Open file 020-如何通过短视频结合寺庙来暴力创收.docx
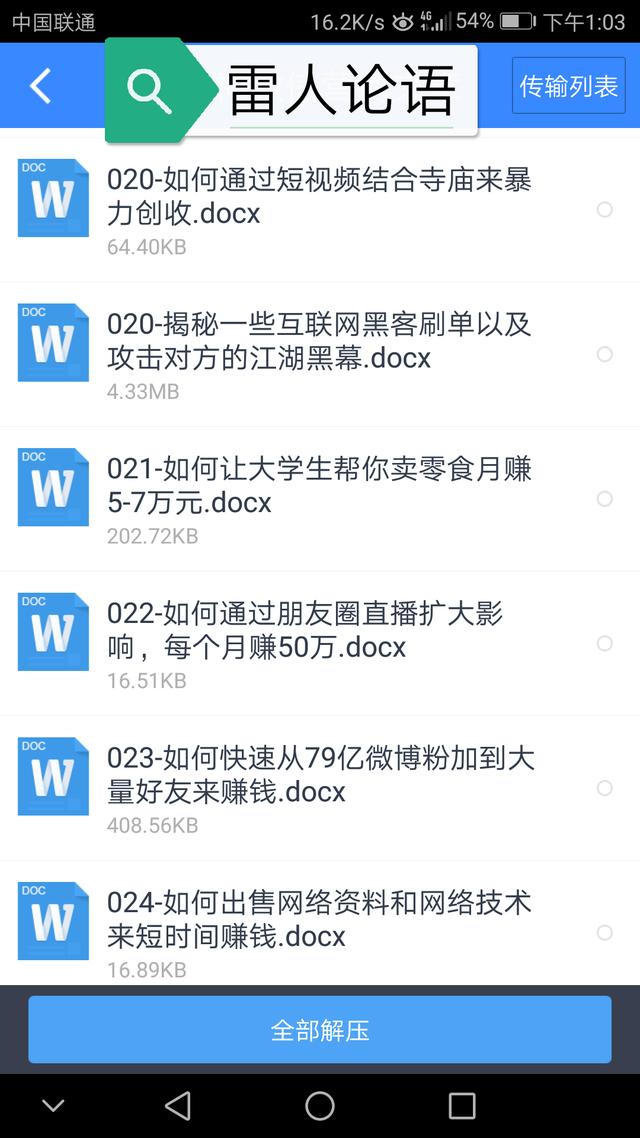The height and width of the screenshot is (1138, 640). pyautogui.click(x=320, y=210)
